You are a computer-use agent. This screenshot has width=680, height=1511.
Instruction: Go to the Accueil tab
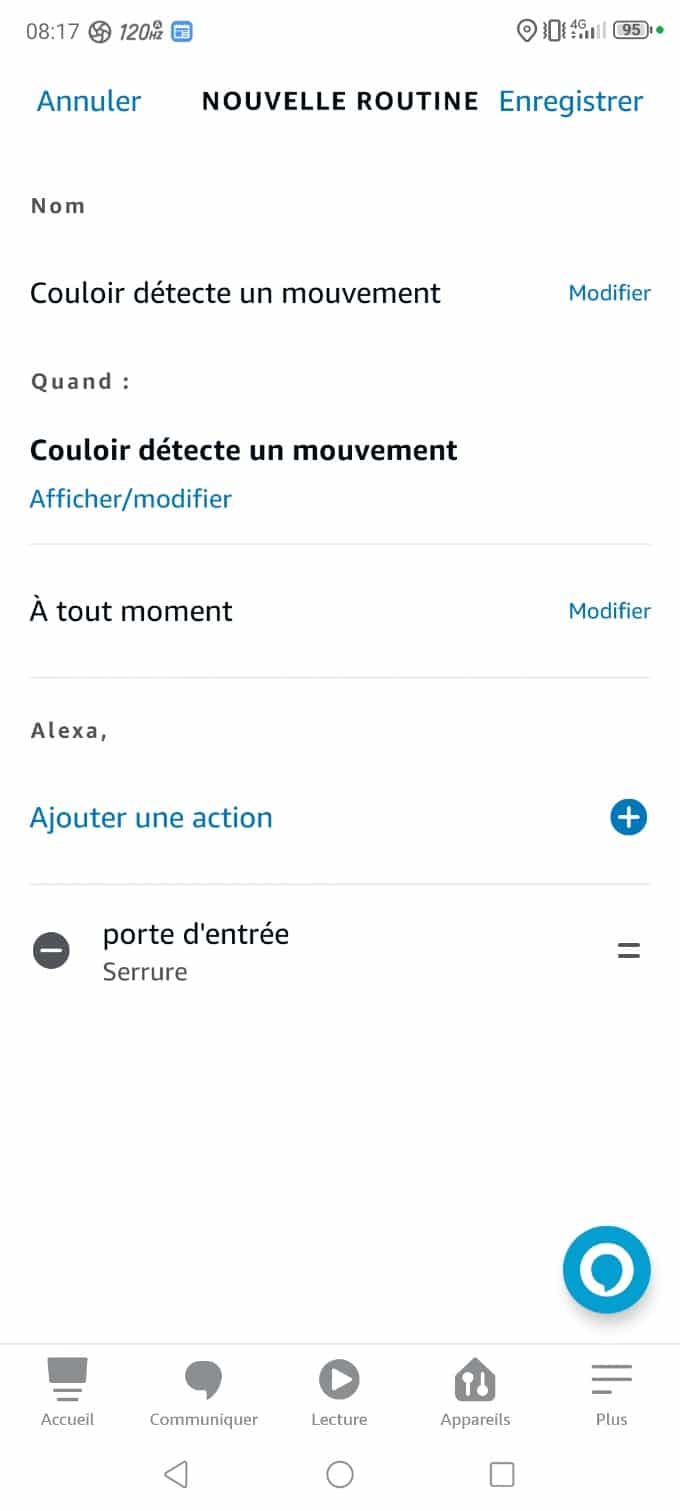(x=68, y=1392)
